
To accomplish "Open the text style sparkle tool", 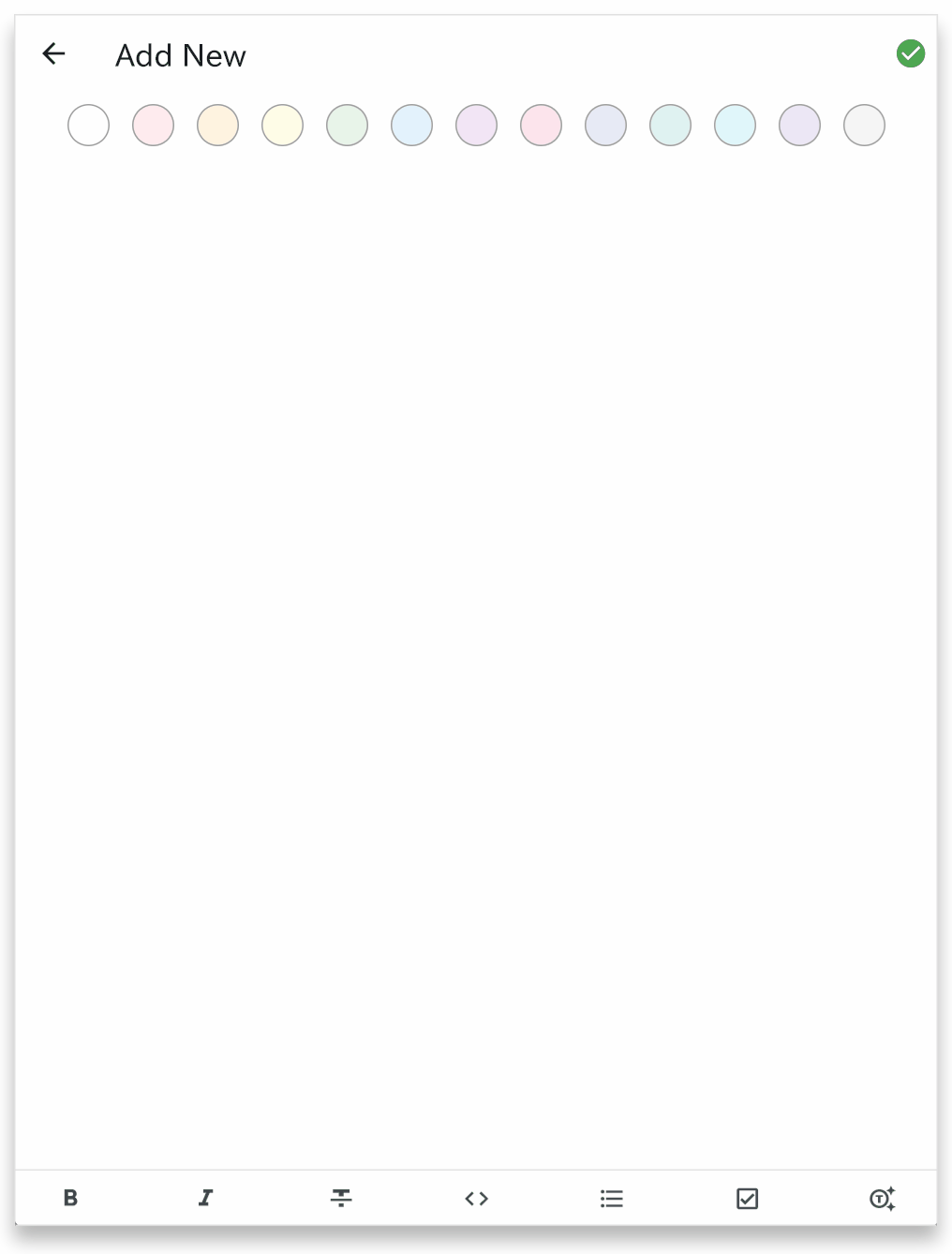I will [882, 1198].
